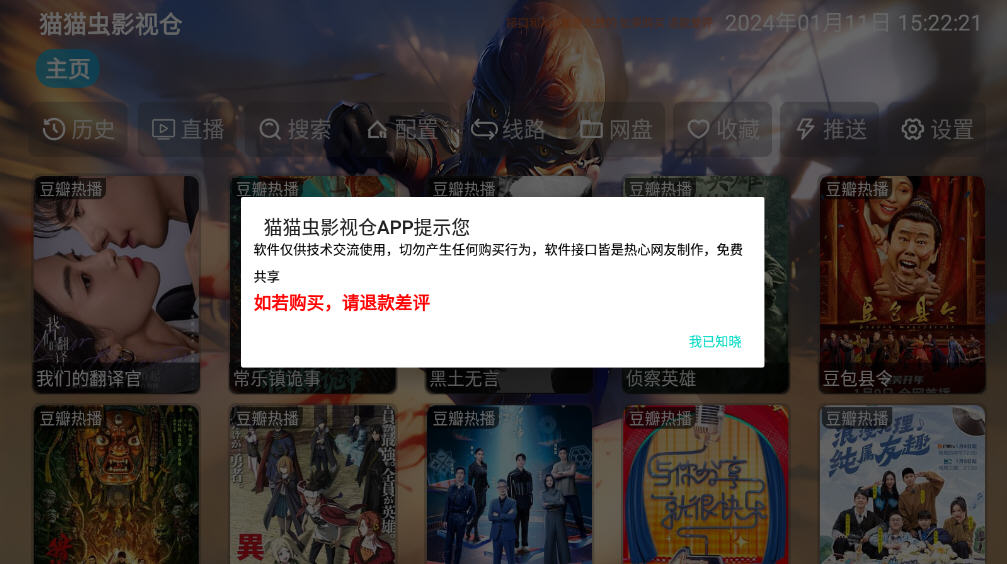Open the 搜索 search button

[x=295, y=129]
